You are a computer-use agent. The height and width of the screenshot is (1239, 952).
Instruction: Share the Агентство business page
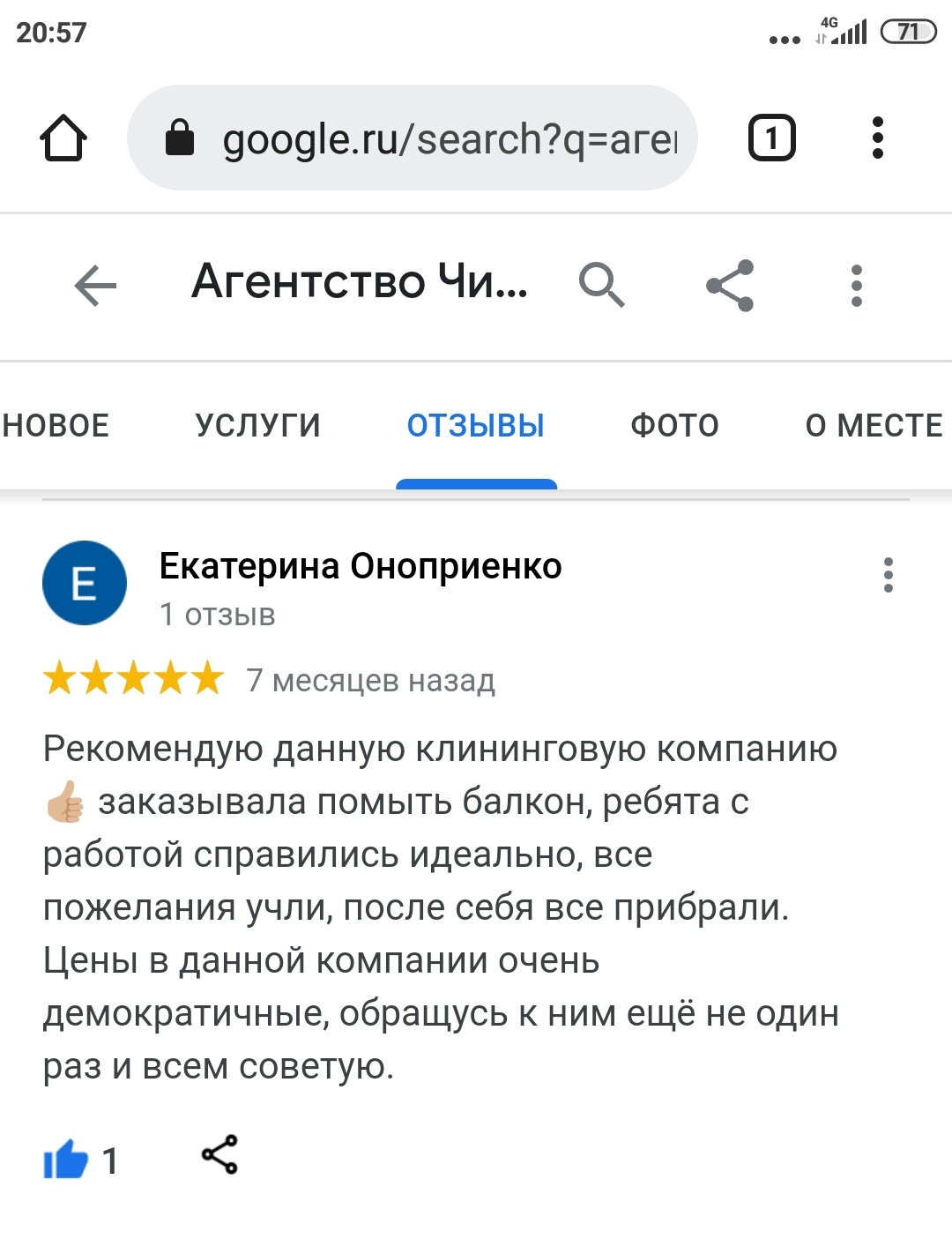tap(730, 285)
